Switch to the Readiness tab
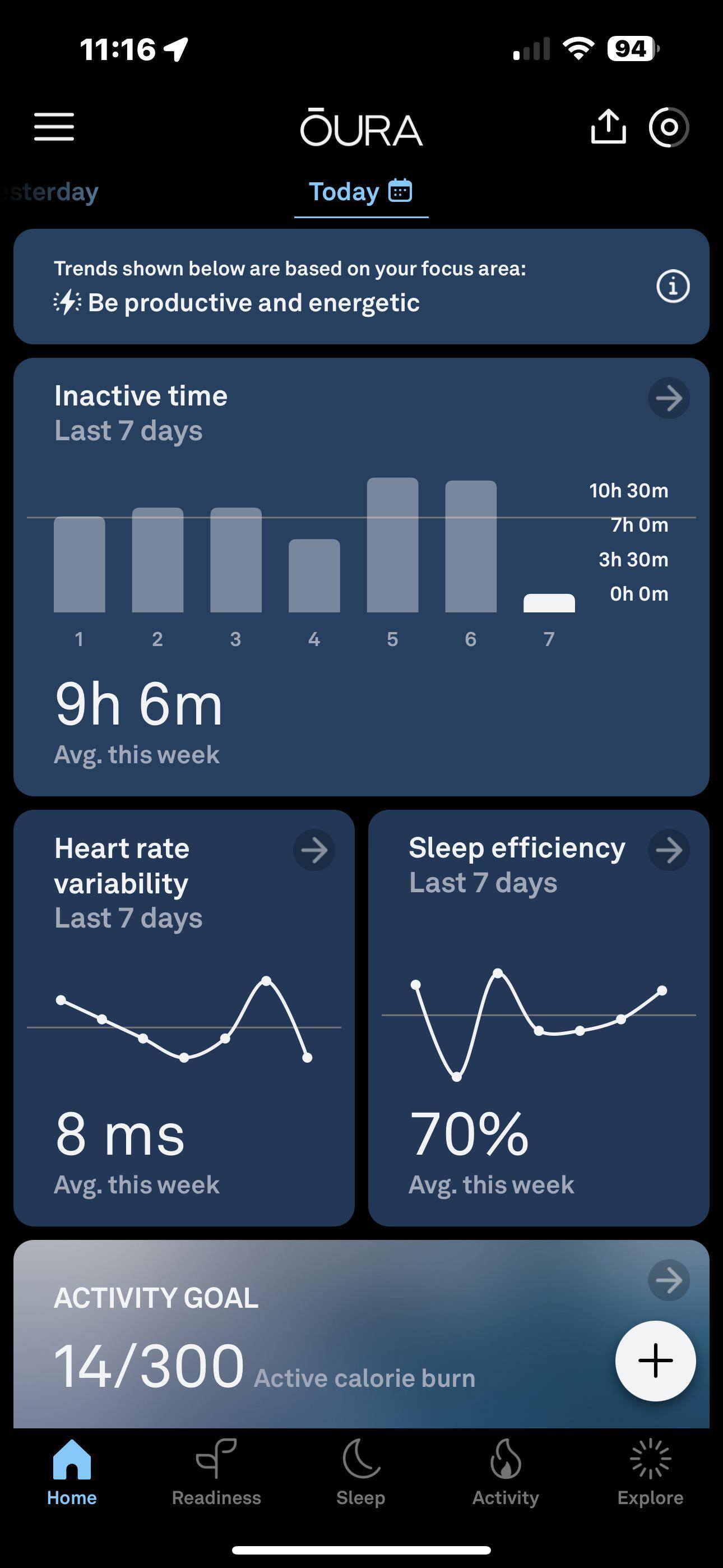The width and height of the screenshot is (723, 1568). pyautogui.click(x=216, y=1472)
